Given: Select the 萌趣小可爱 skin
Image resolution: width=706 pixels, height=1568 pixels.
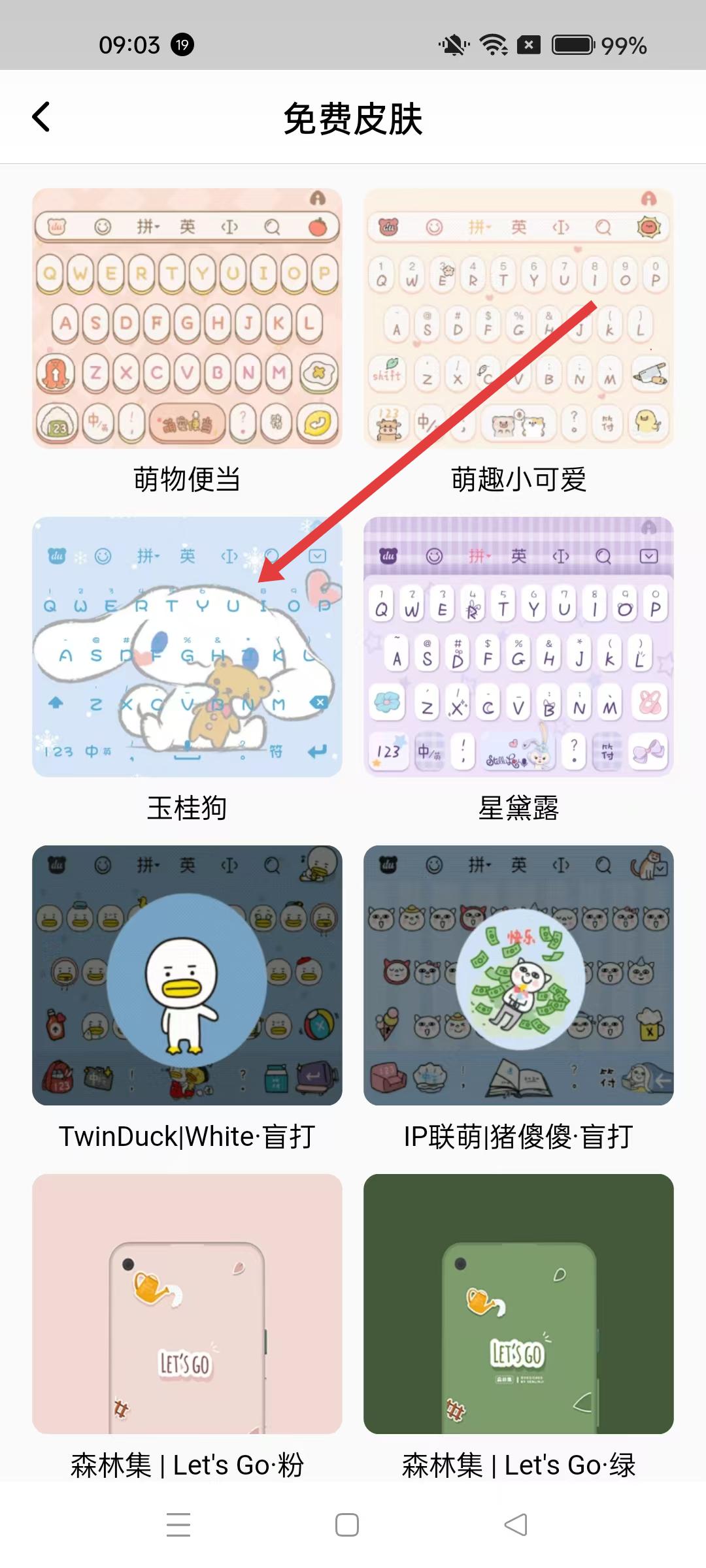Looking at the screenshot, I should 518,319.
